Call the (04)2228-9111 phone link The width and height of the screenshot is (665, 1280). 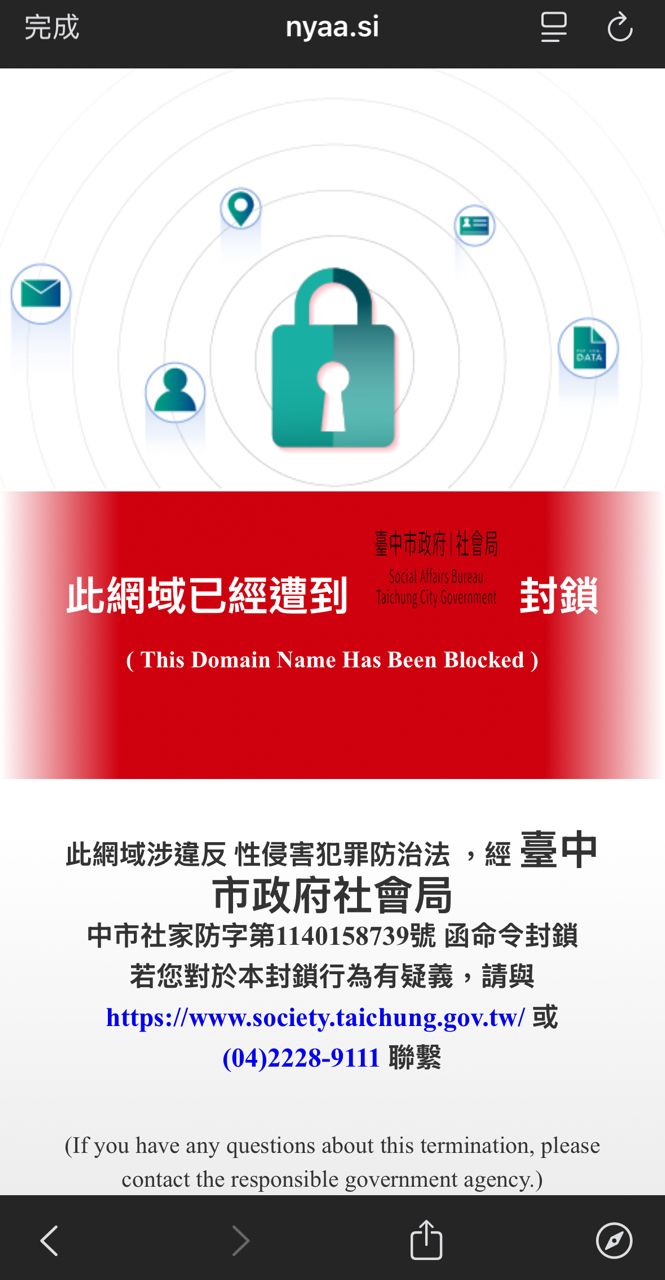300,1057
